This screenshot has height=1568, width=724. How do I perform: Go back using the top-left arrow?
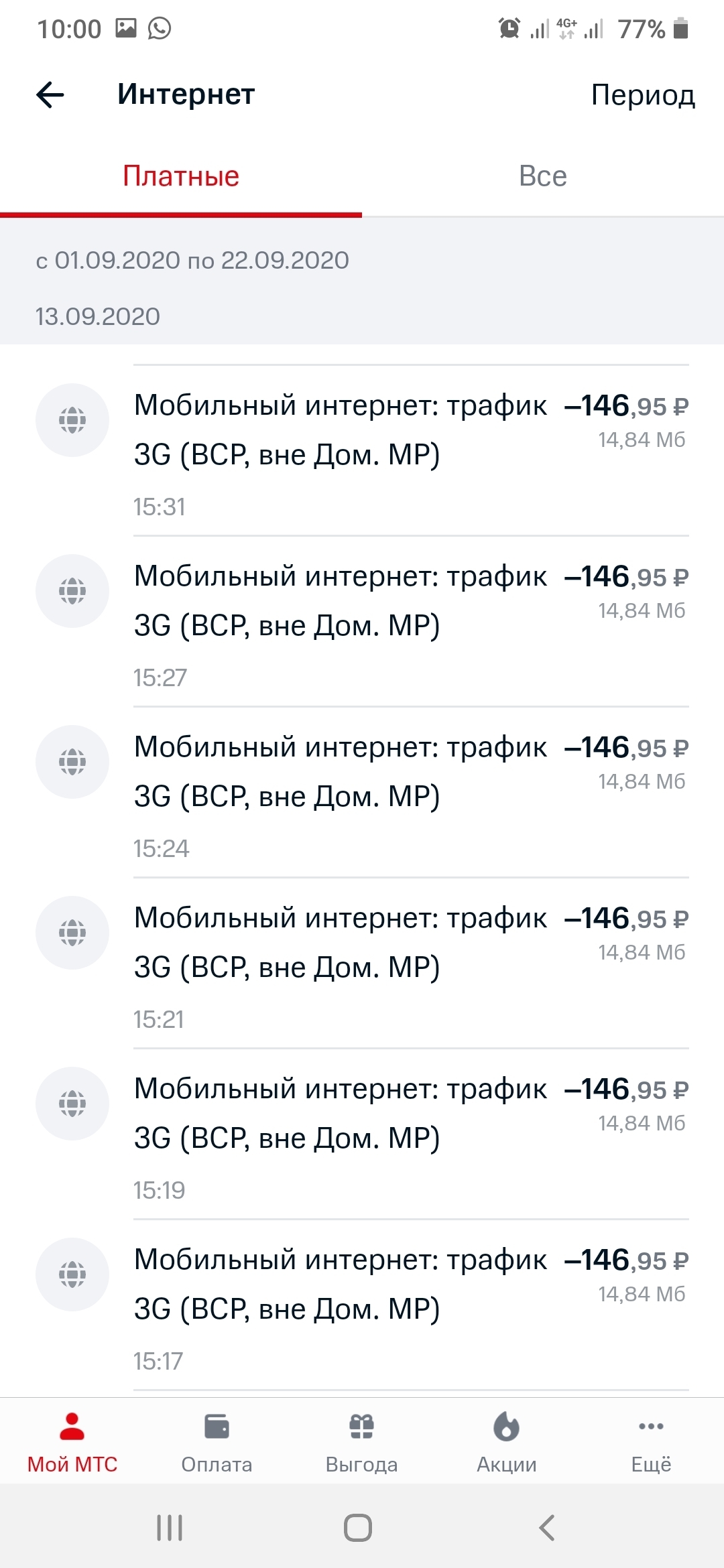coord(50,94)
